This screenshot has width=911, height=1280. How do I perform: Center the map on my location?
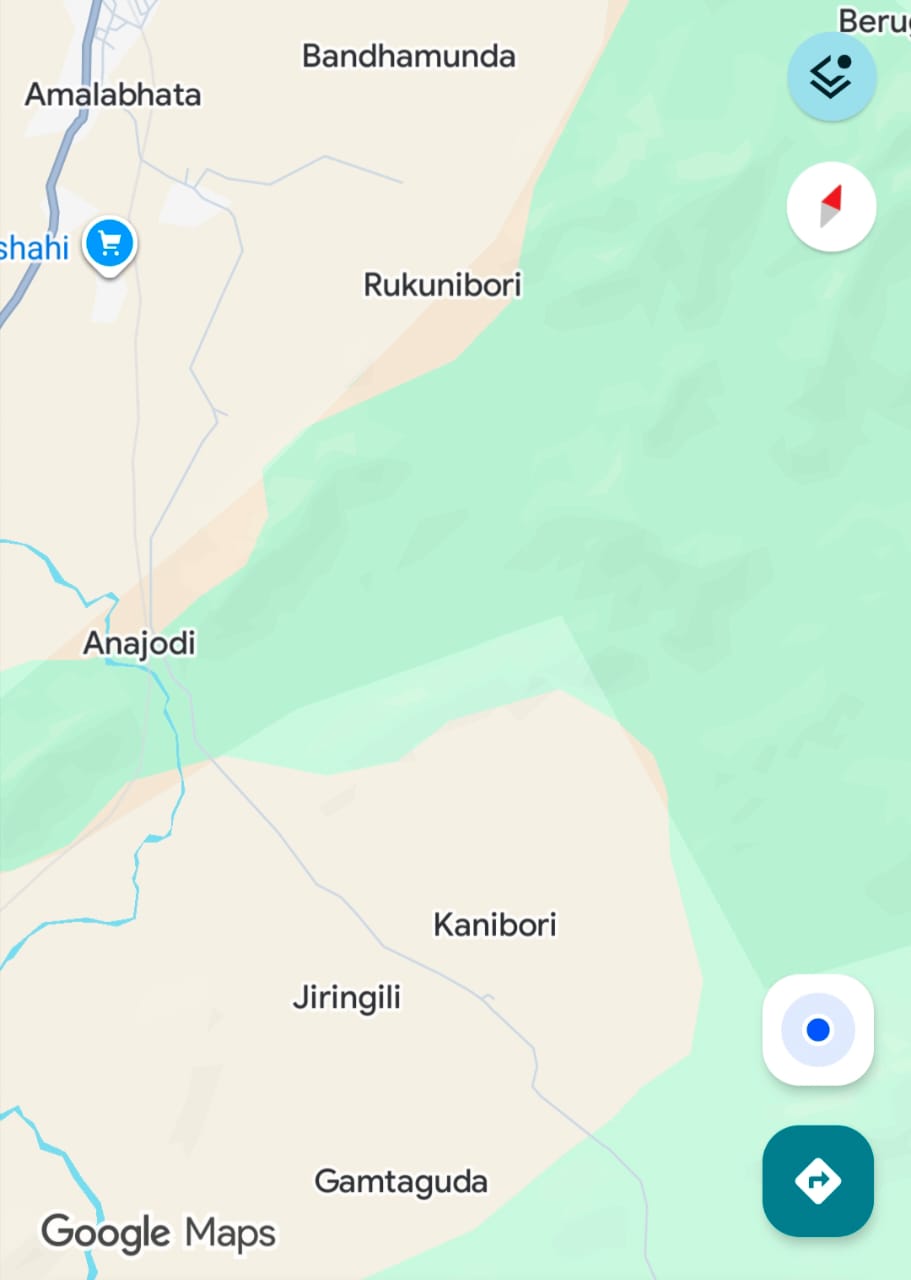click(818, 1030)
